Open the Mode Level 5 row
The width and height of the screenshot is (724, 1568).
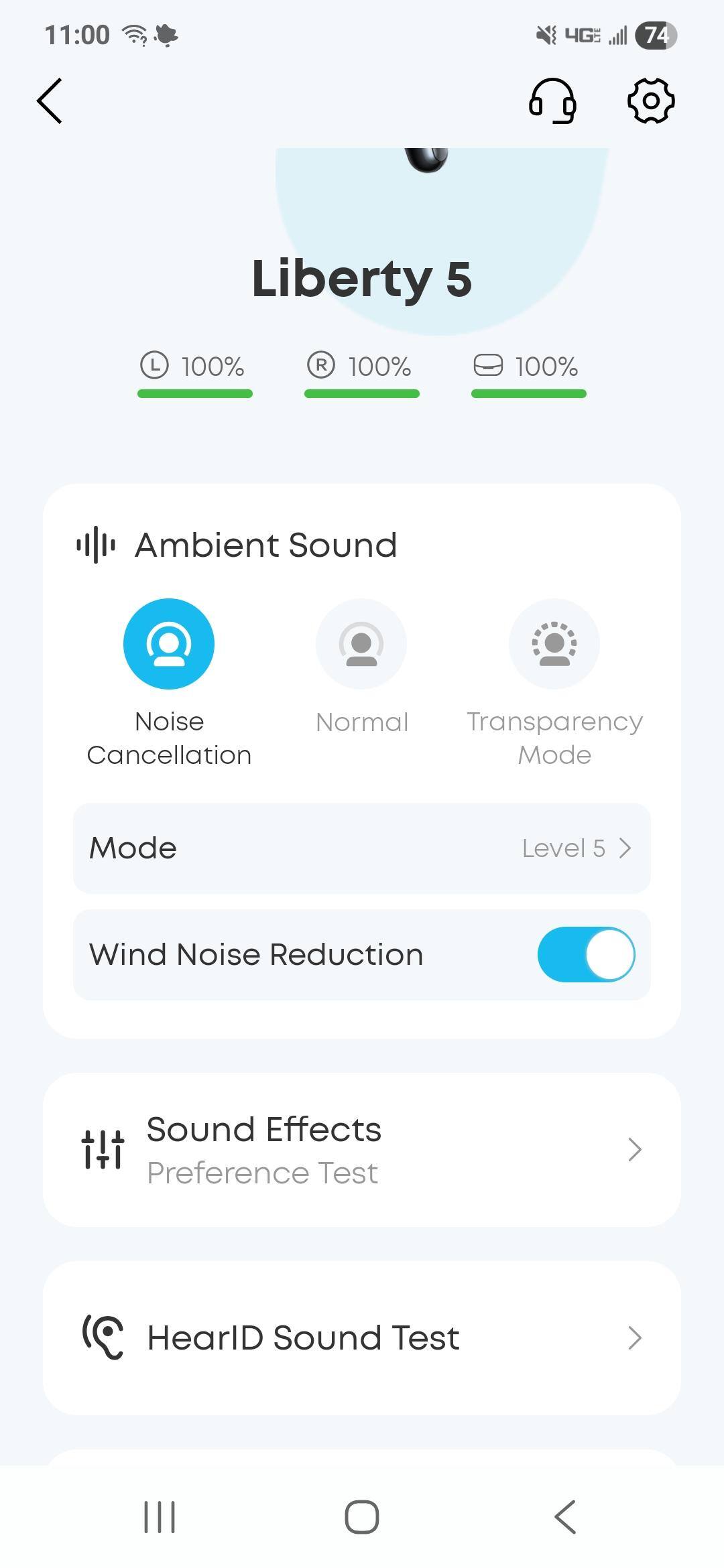[362, 848]
